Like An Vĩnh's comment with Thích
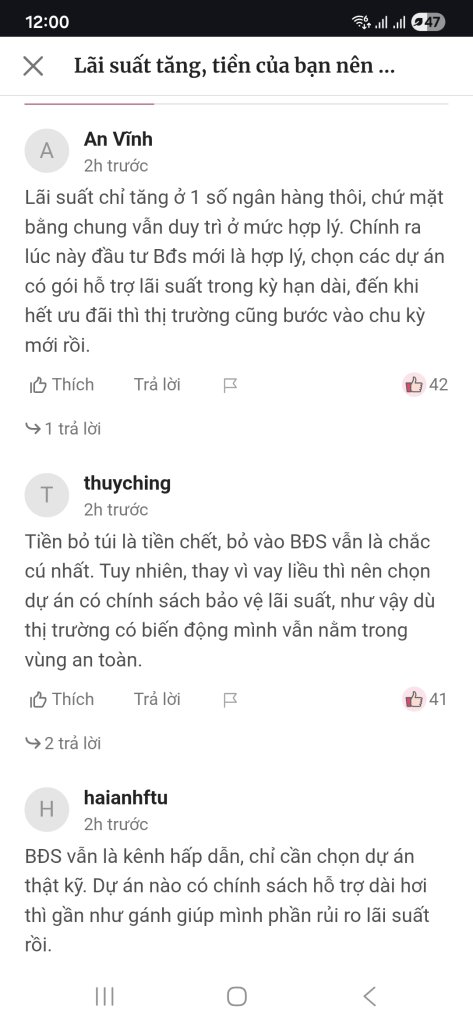This screenshot has width=473, height=1024. point(61,385)
